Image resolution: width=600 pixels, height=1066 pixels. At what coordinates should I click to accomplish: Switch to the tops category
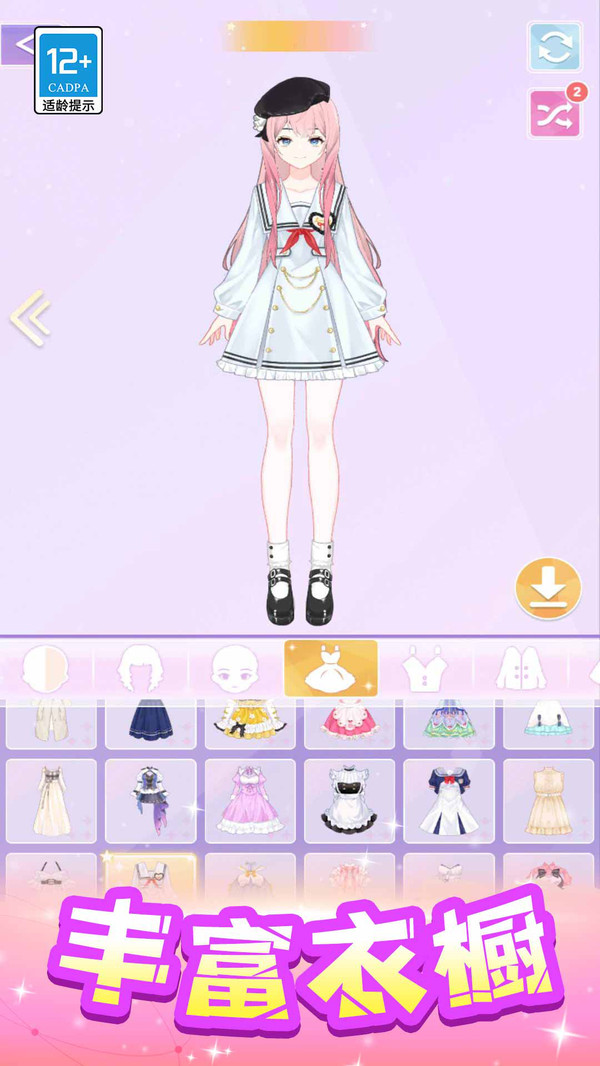point(425,668)
